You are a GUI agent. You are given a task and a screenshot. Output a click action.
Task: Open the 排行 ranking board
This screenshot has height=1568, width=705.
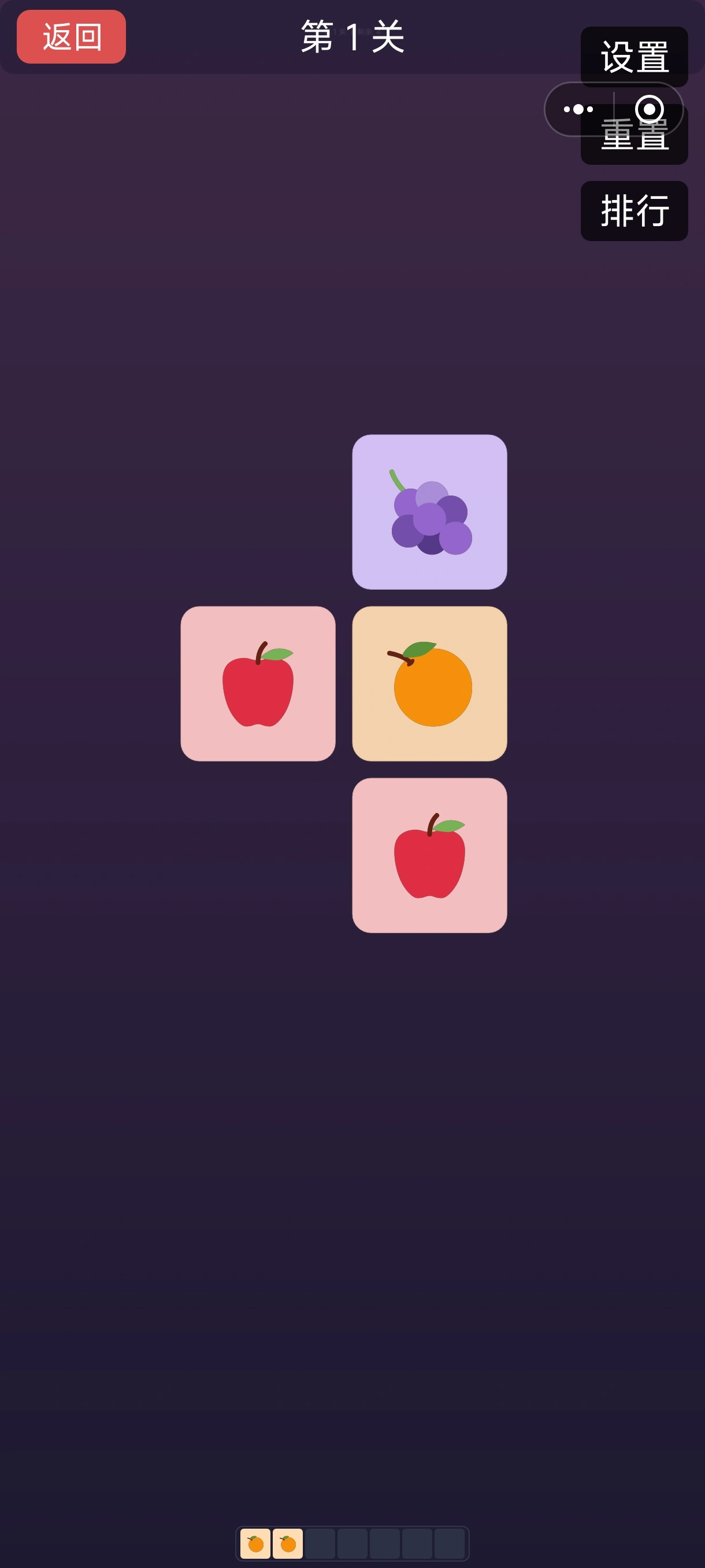click(634, 210)
